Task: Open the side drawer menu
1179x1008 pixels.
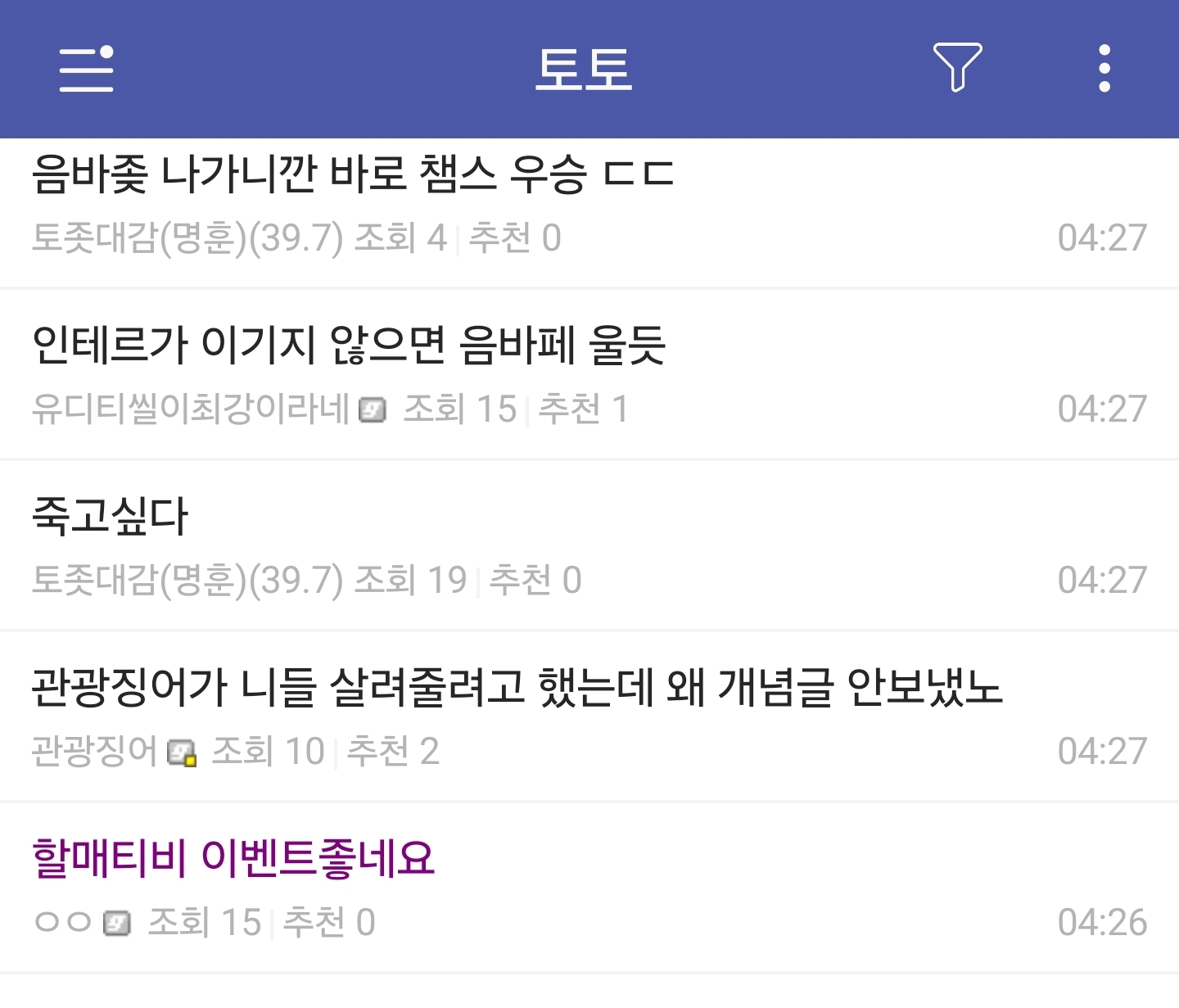Action: click(86, 69)
